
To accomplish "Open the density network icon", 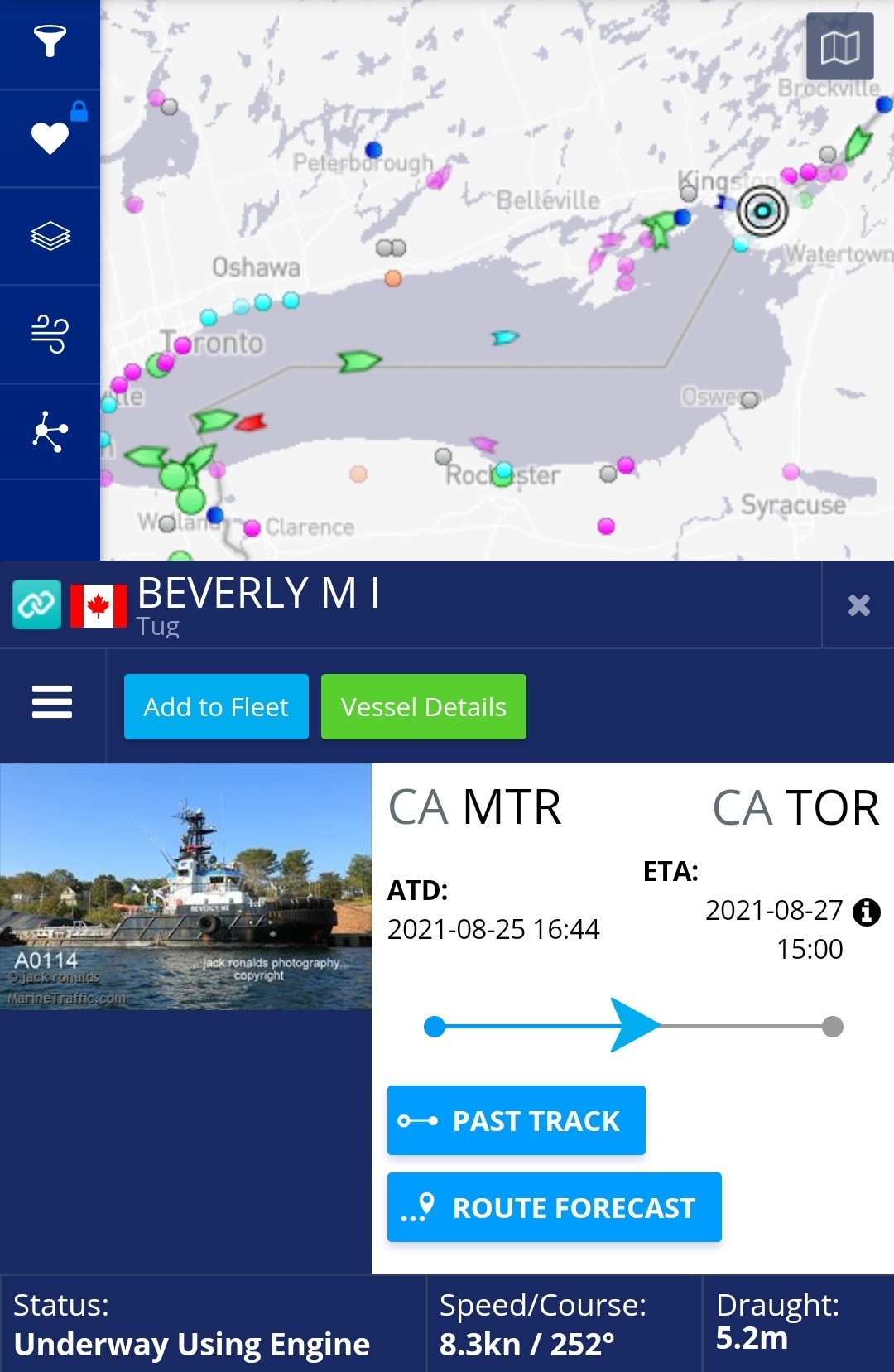I will coord(50,431).
